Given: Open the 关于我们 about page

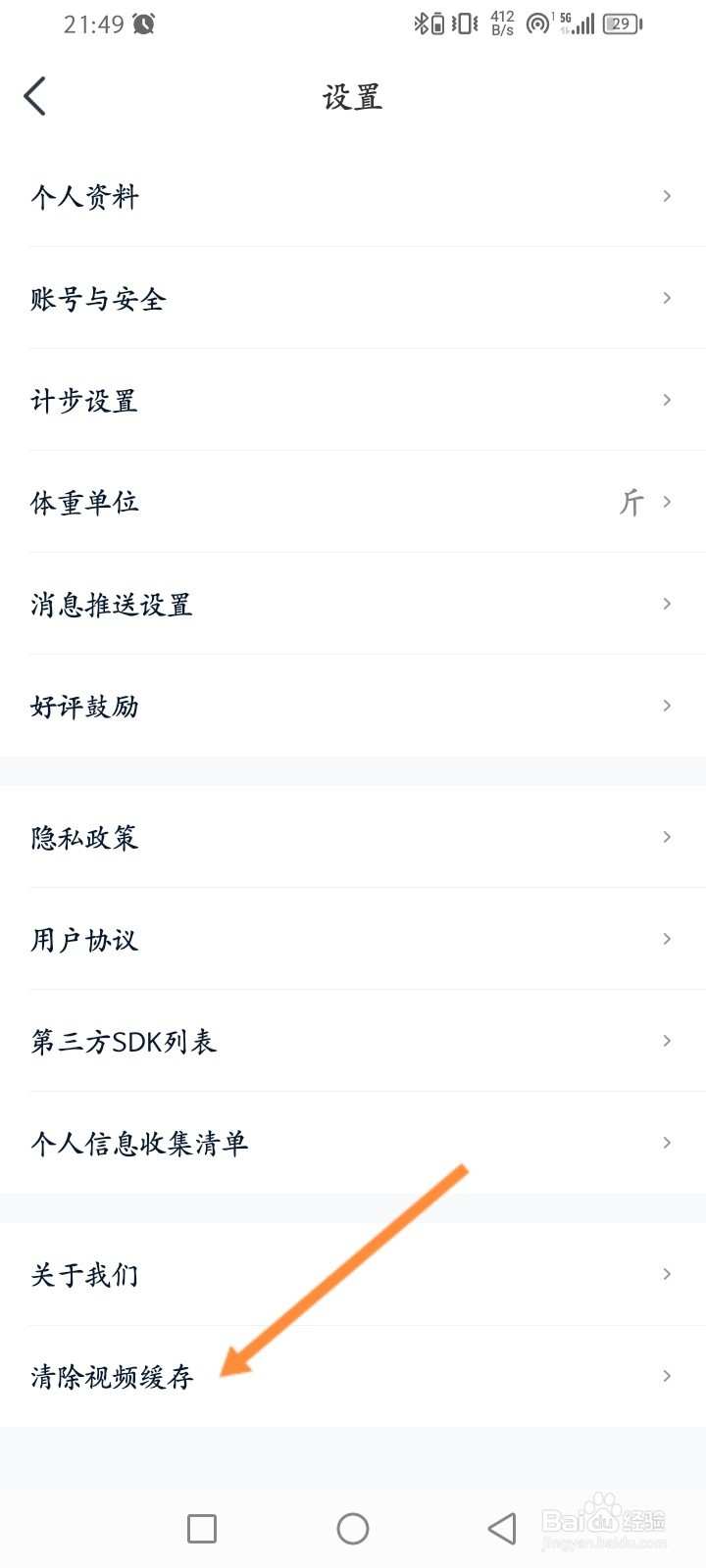Looking at the screenshot, I should (353, 1275).
